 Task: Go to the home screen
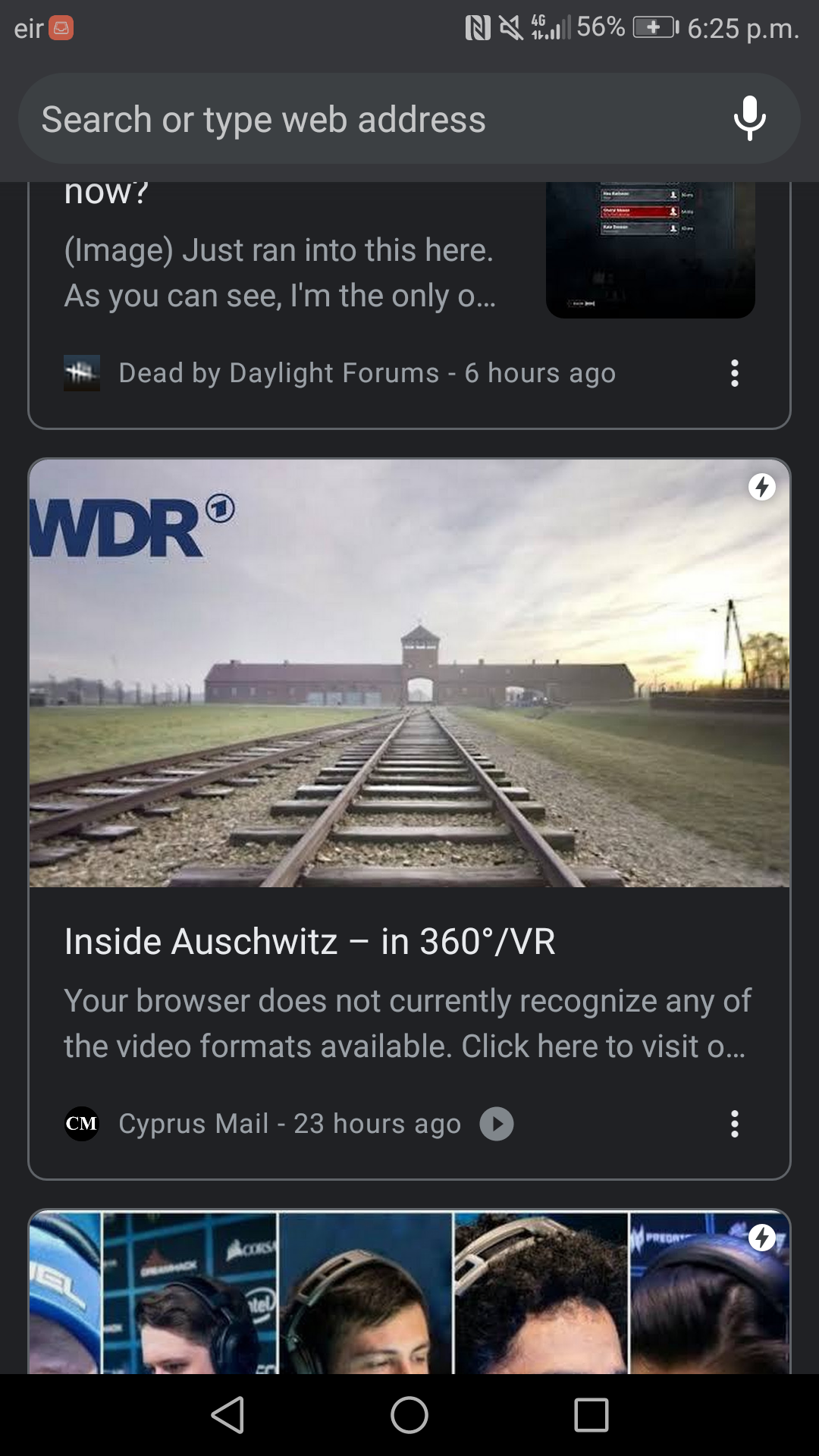(x=409, y=1415)
